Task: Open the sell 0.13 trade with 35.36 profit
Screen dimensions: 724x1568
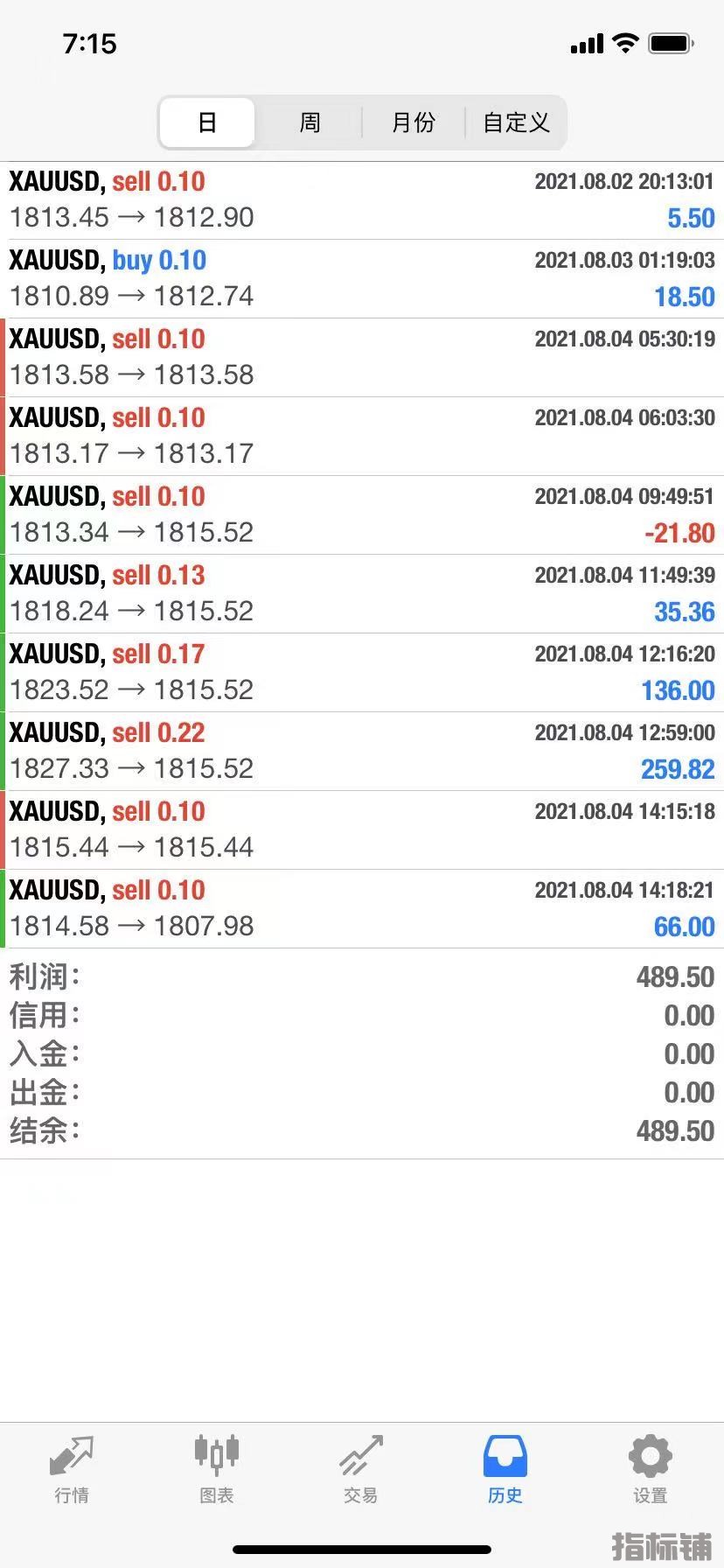Action: tap(362, 594)
